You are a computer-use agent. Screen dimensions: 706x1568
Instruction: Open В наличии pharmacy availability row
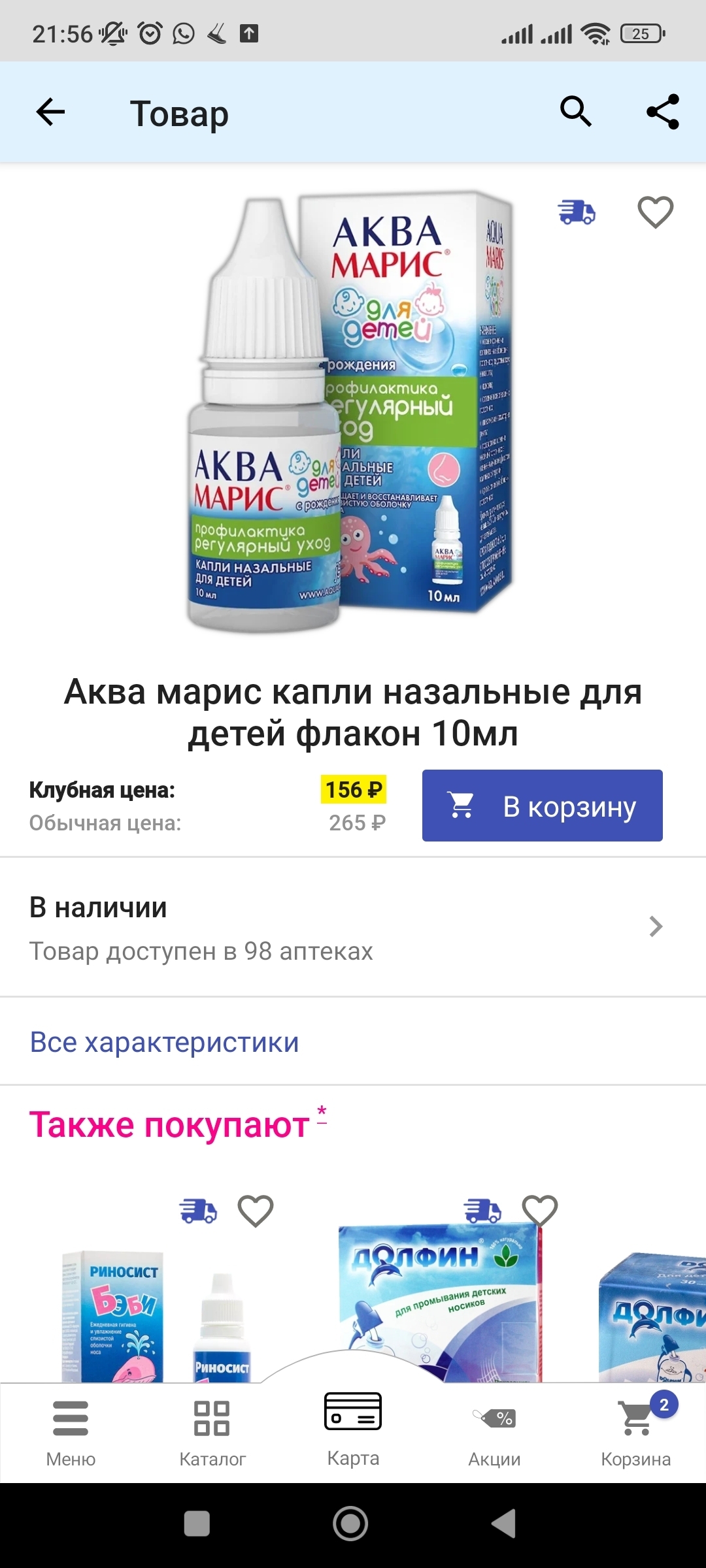(353, 927)
